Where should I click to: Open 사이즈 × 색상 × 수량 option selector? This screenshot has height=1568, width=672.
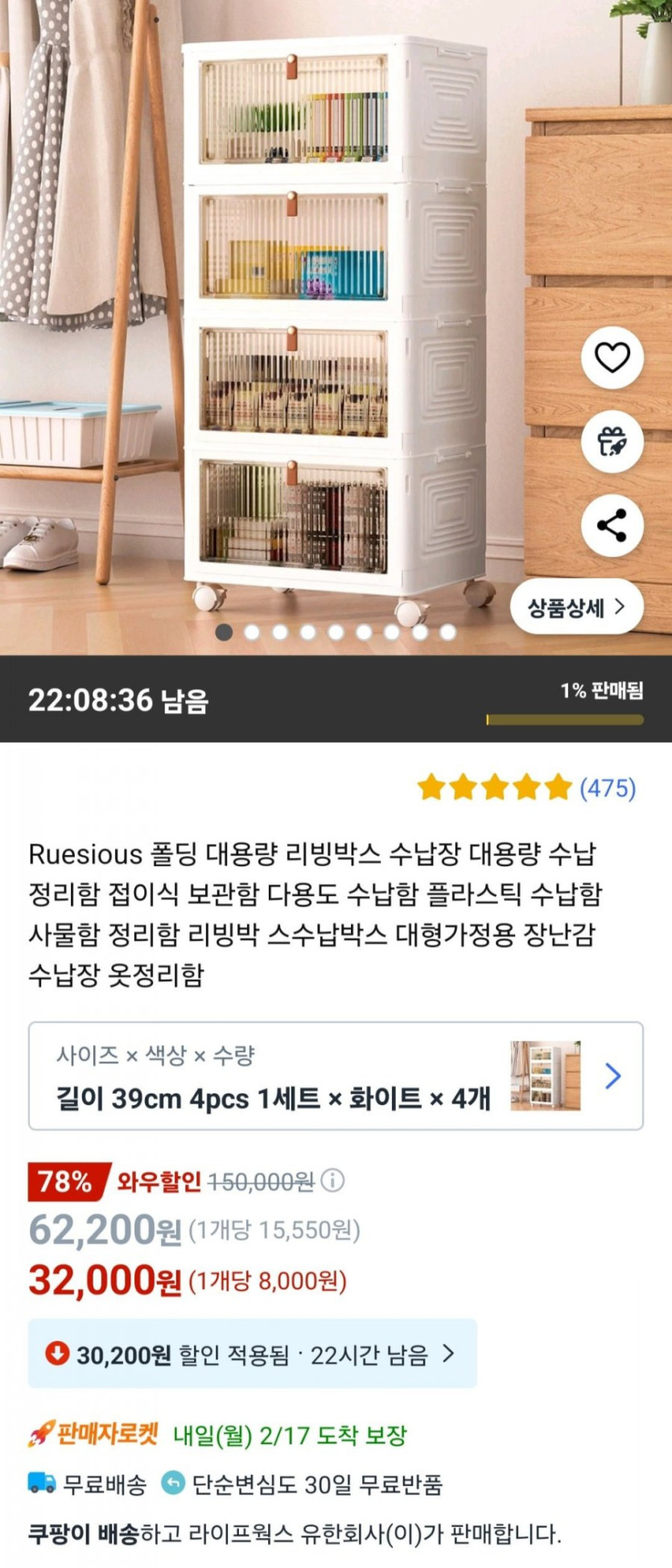[x=336, y=1076]
